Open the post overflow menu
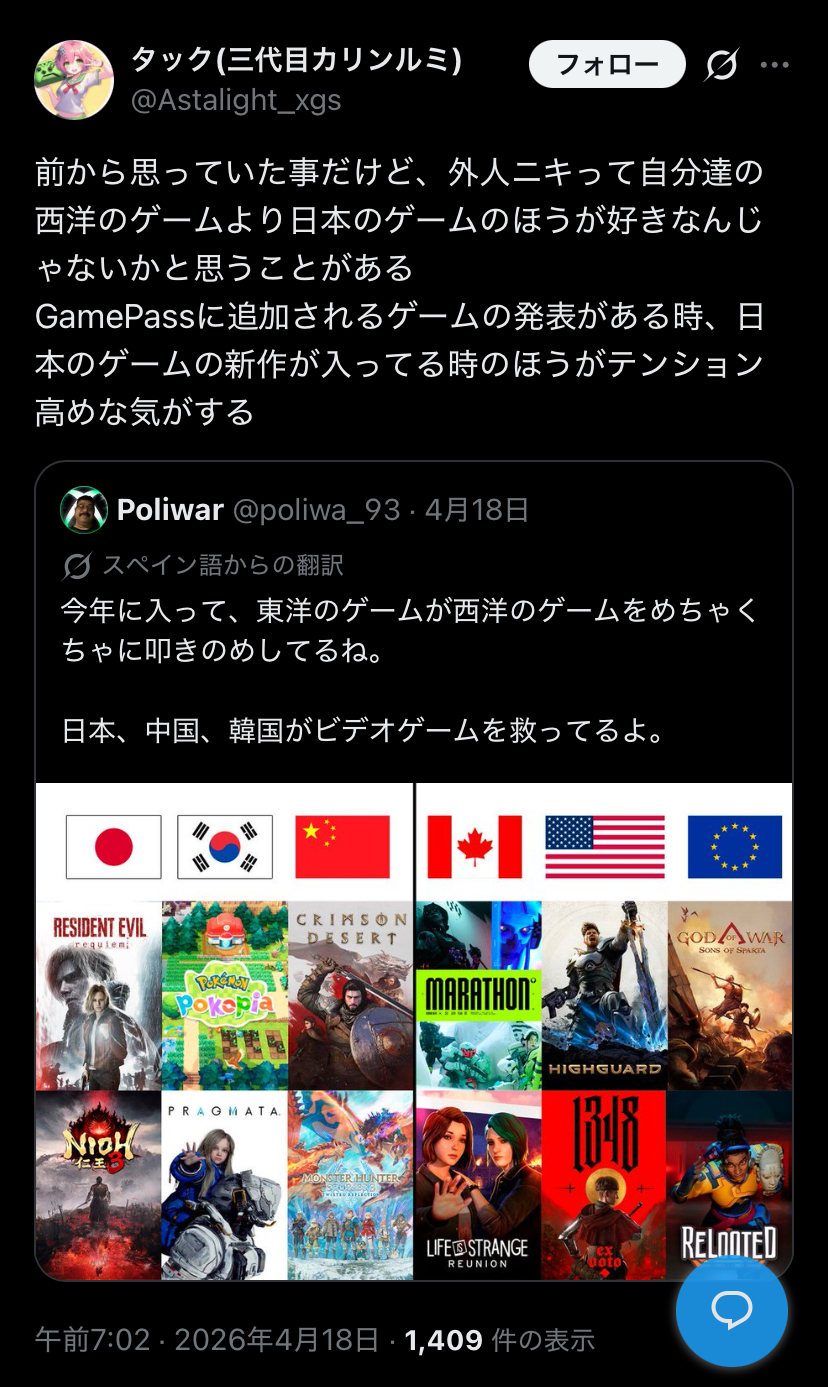This screenshot has width=828, height=1387. click(775, 66)
